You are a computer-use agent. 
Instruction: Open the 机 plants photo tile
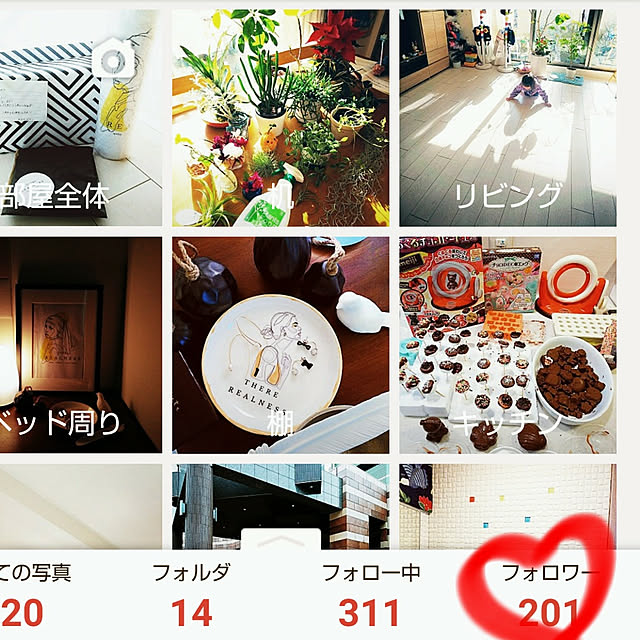click(x=280, y=118)
